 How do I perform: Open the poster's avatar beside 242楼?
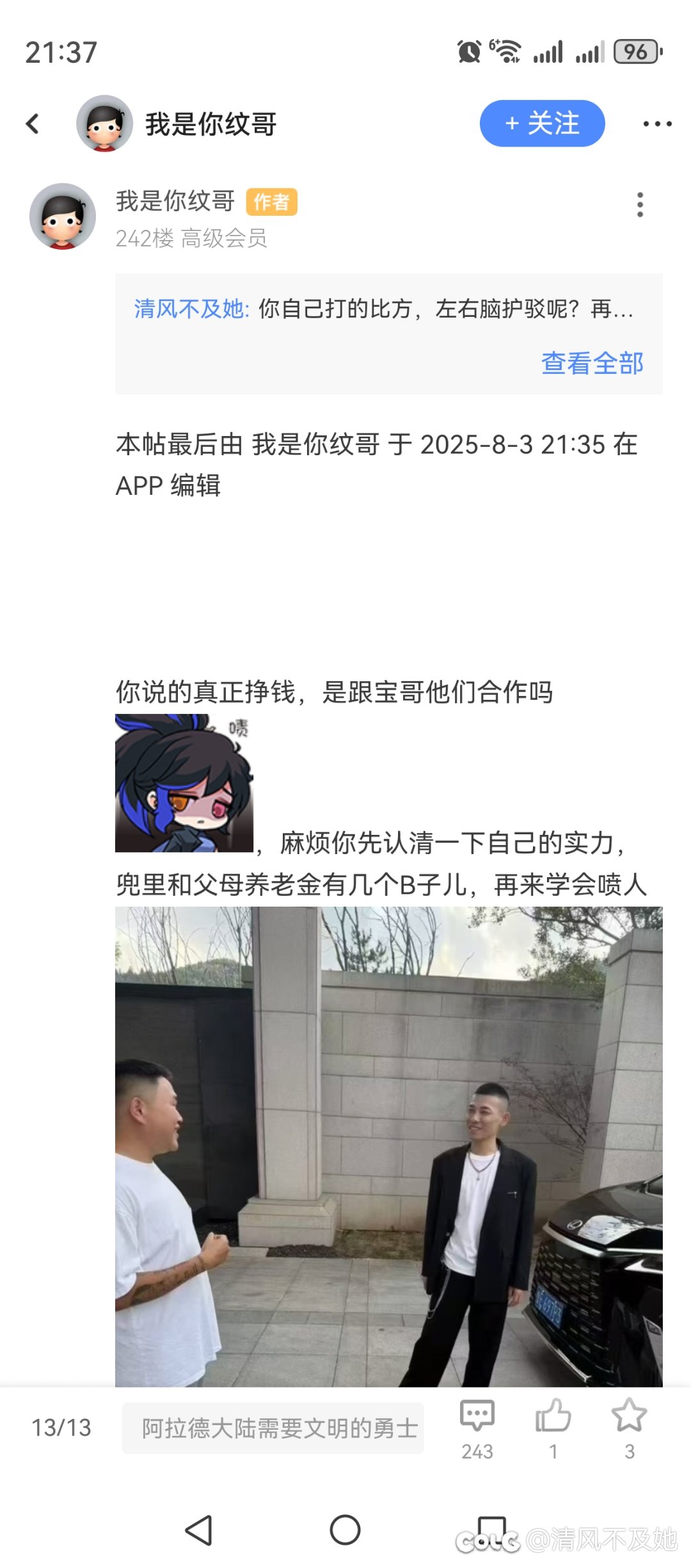63,216
